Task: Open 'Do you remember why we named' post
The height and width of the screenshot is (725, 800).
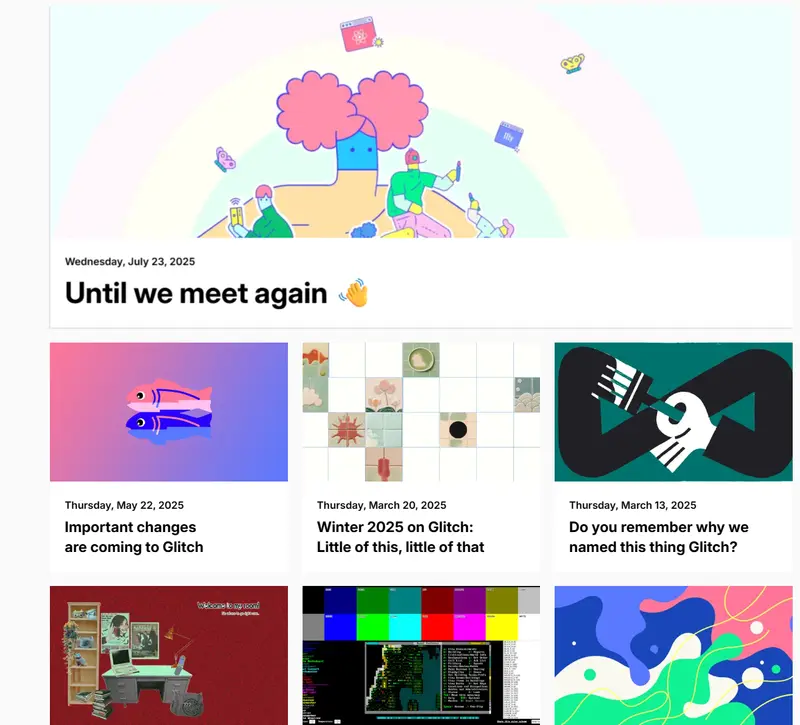Action: pos(658,537)
